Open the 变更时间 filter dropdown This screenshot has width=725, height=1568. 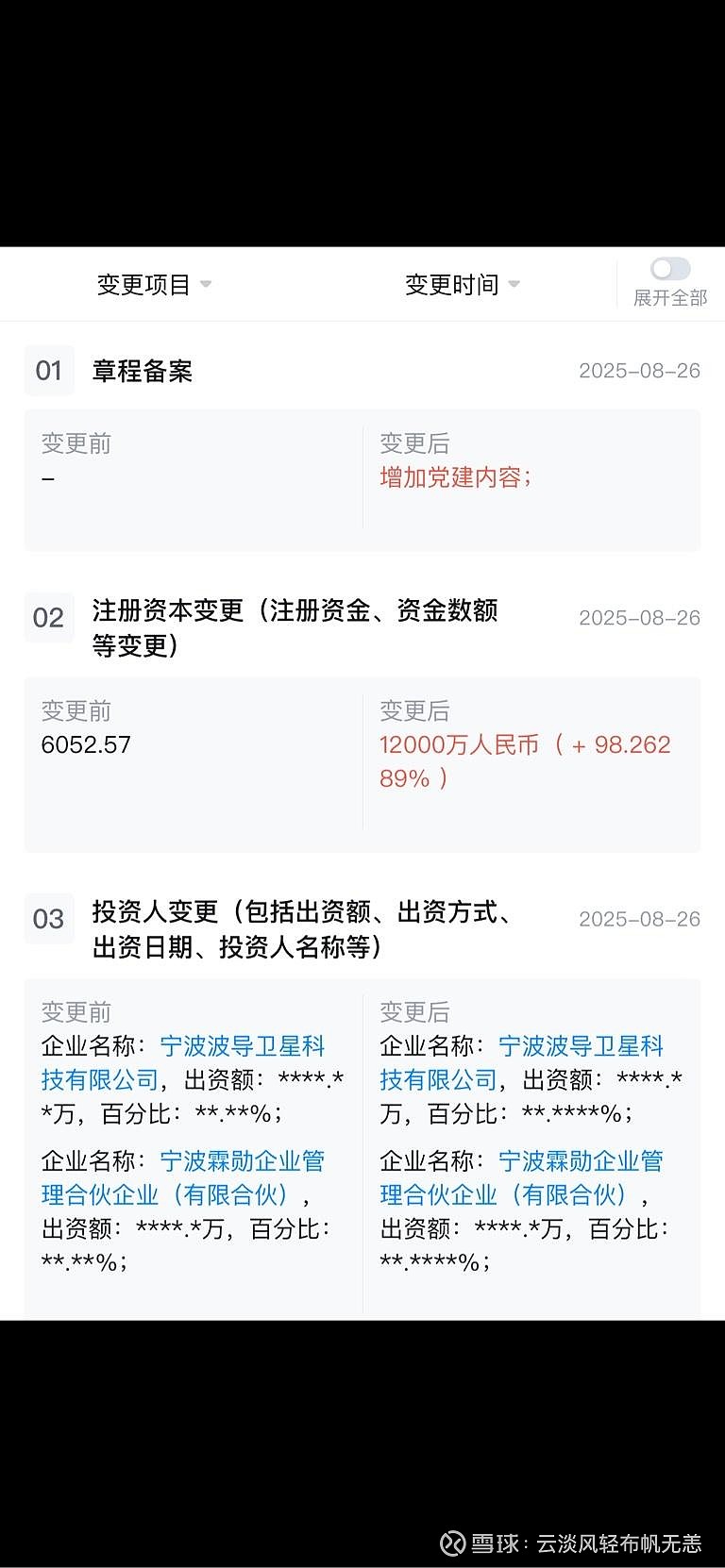tap(463, 284)
